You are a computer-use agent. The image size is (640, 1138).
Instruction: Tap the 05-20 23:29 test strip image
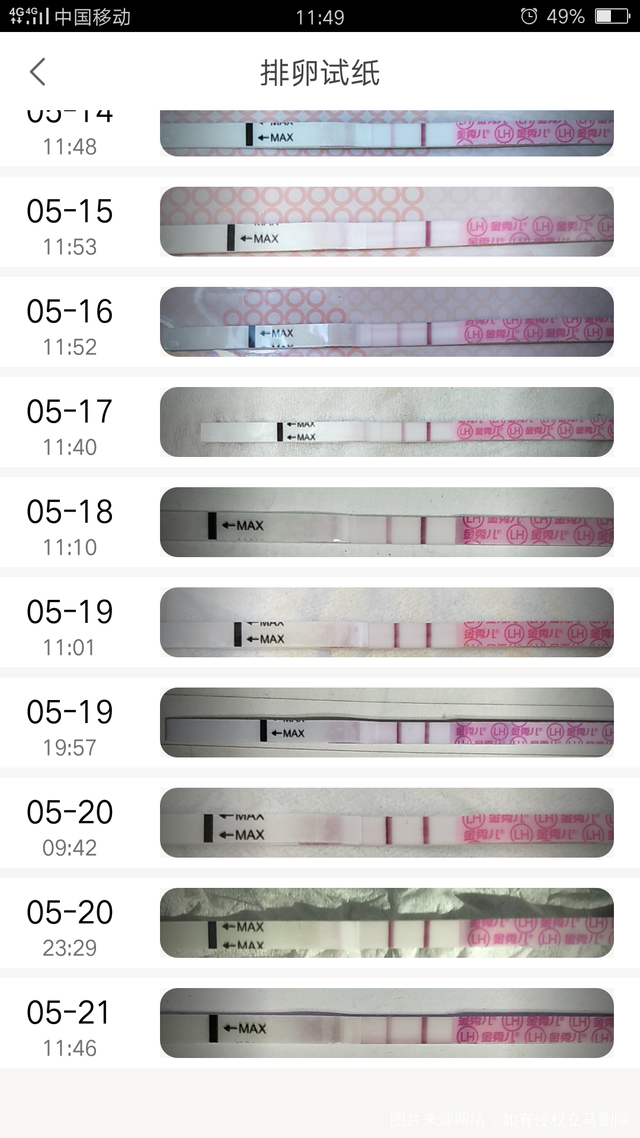[386, 922]
